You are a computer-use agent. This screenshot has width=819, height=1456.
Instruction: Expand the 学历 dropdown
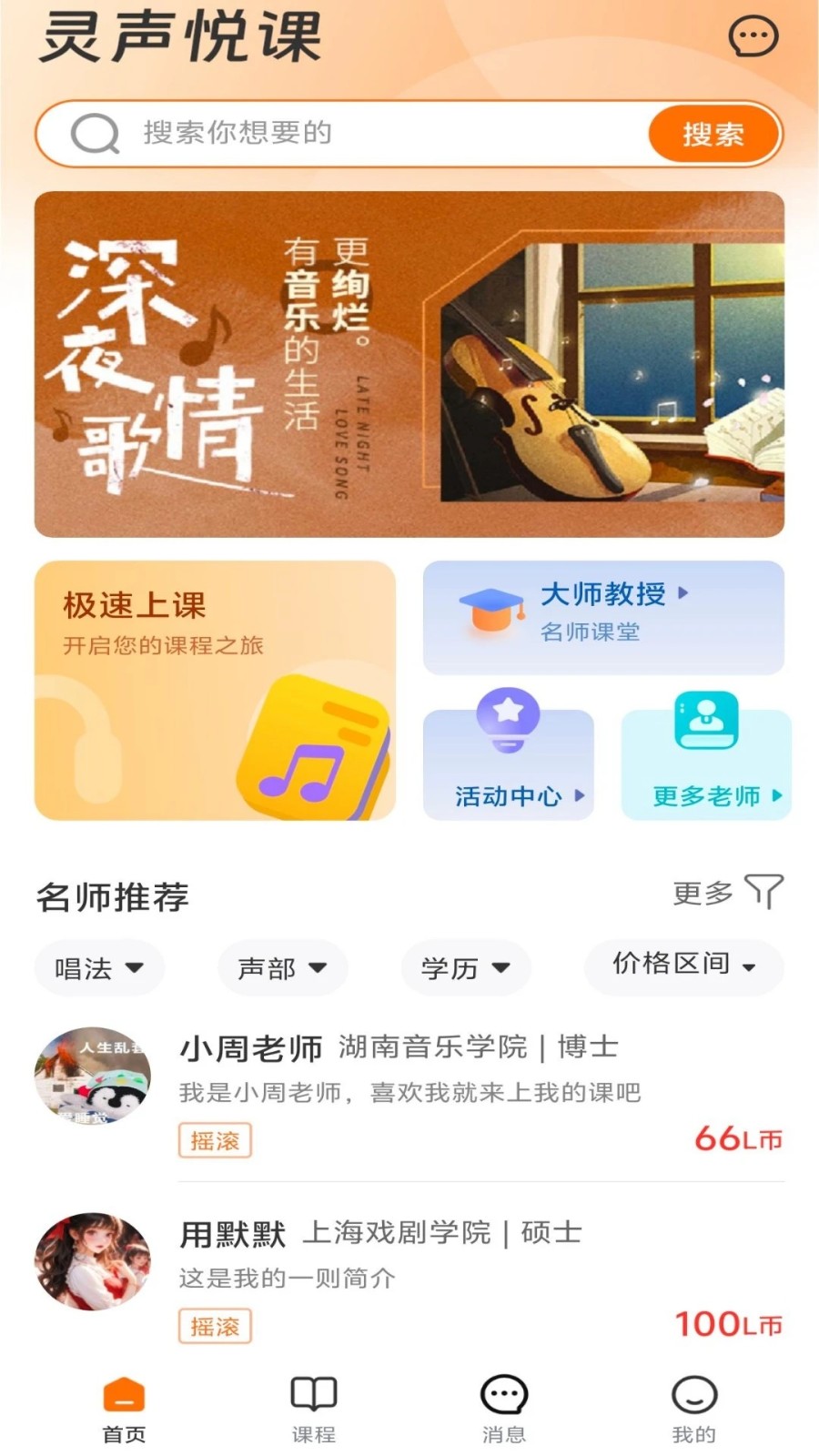point(466,967)
